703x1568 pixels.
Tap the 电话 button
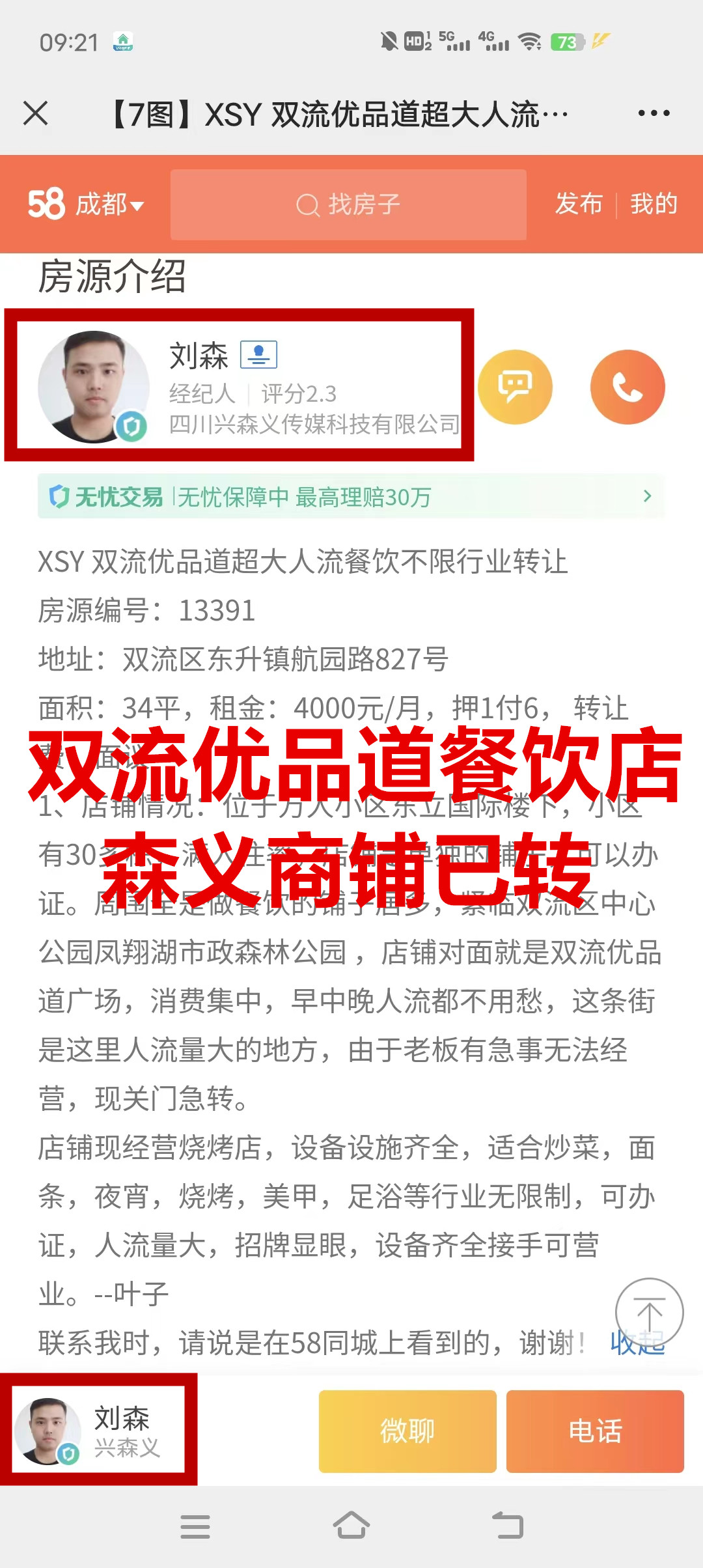point(595,1431)
